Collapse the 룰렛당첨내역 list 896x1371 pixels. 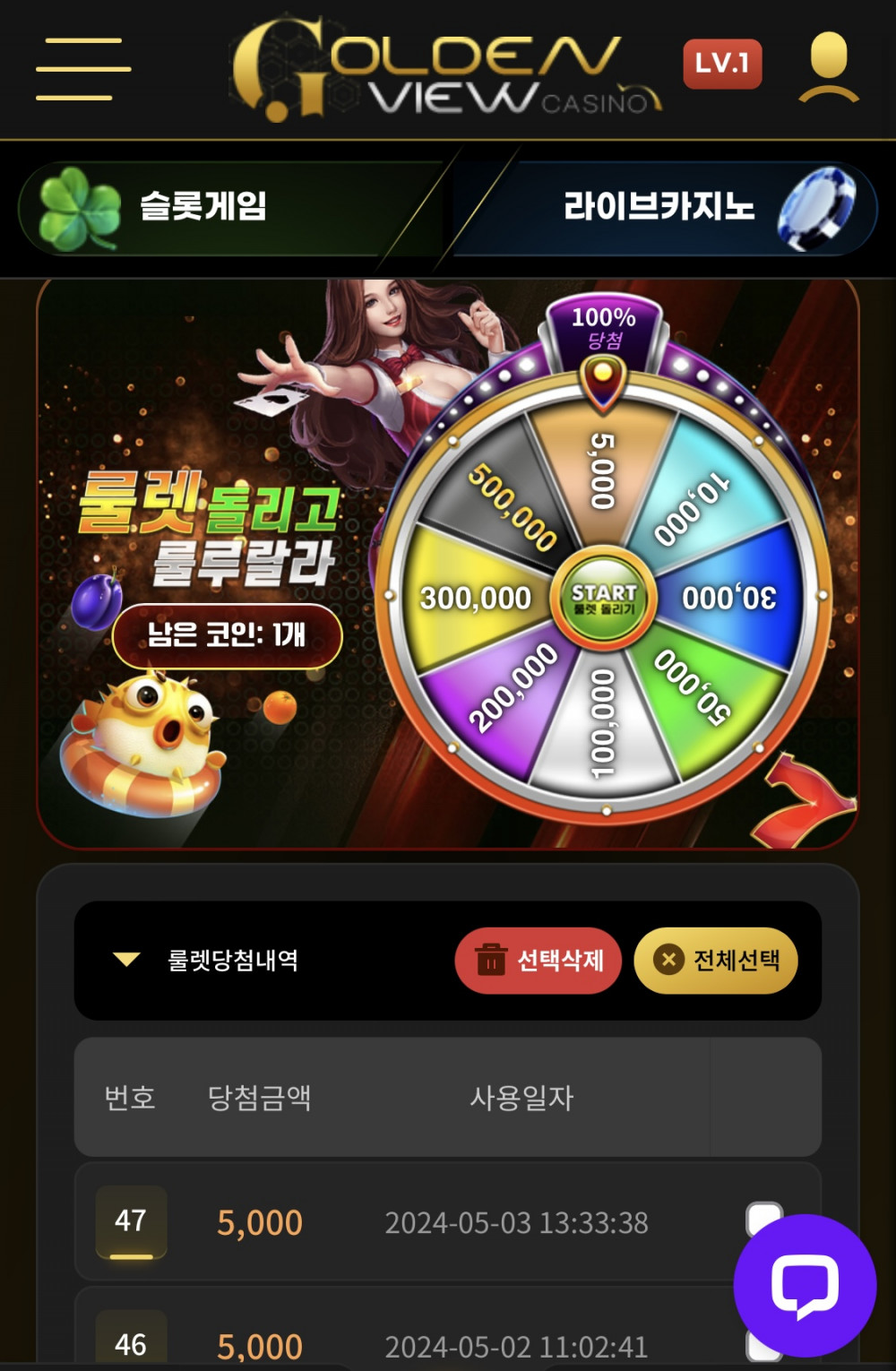click(x=126, y=960)
